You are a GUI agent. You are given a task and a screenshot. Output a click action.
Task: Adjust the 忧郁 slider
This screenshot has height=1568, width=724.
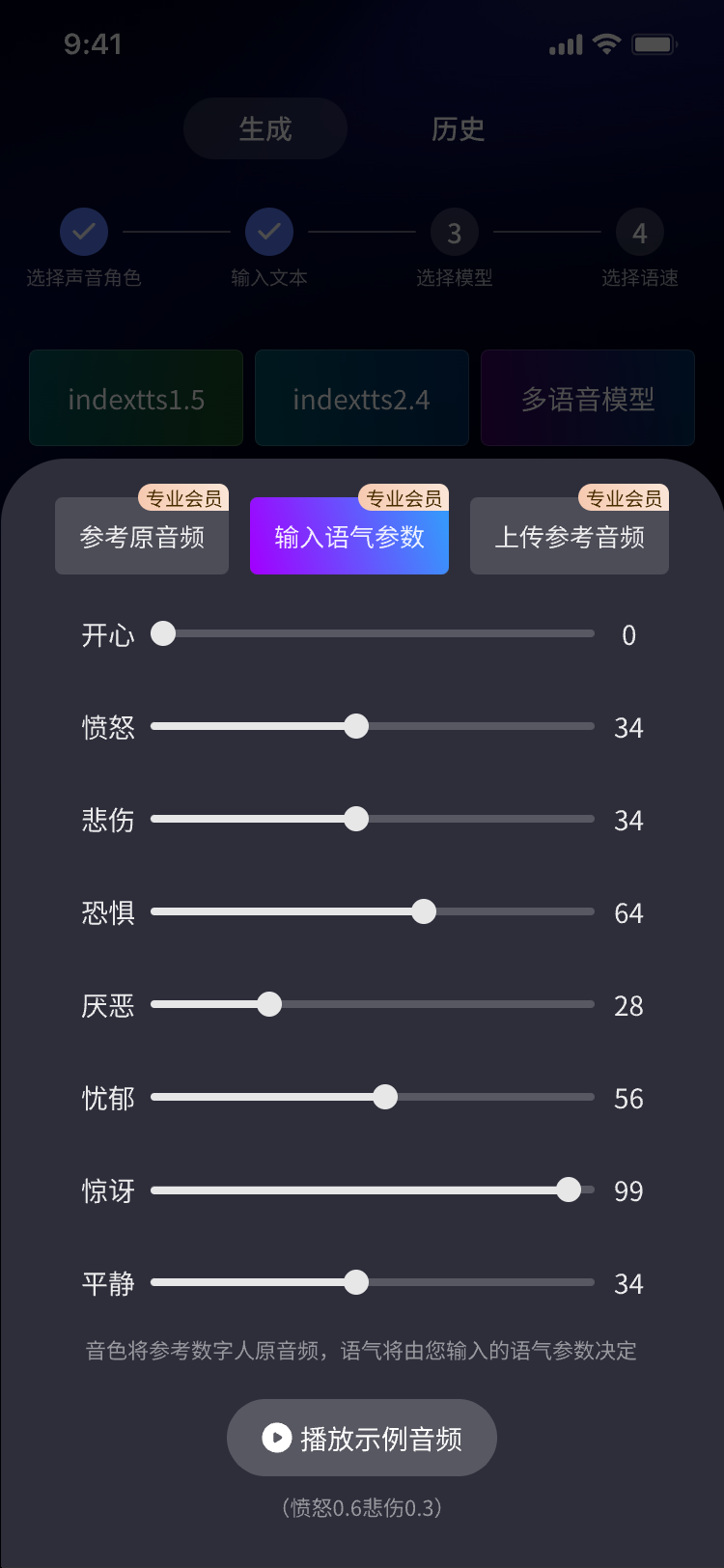385,1097
